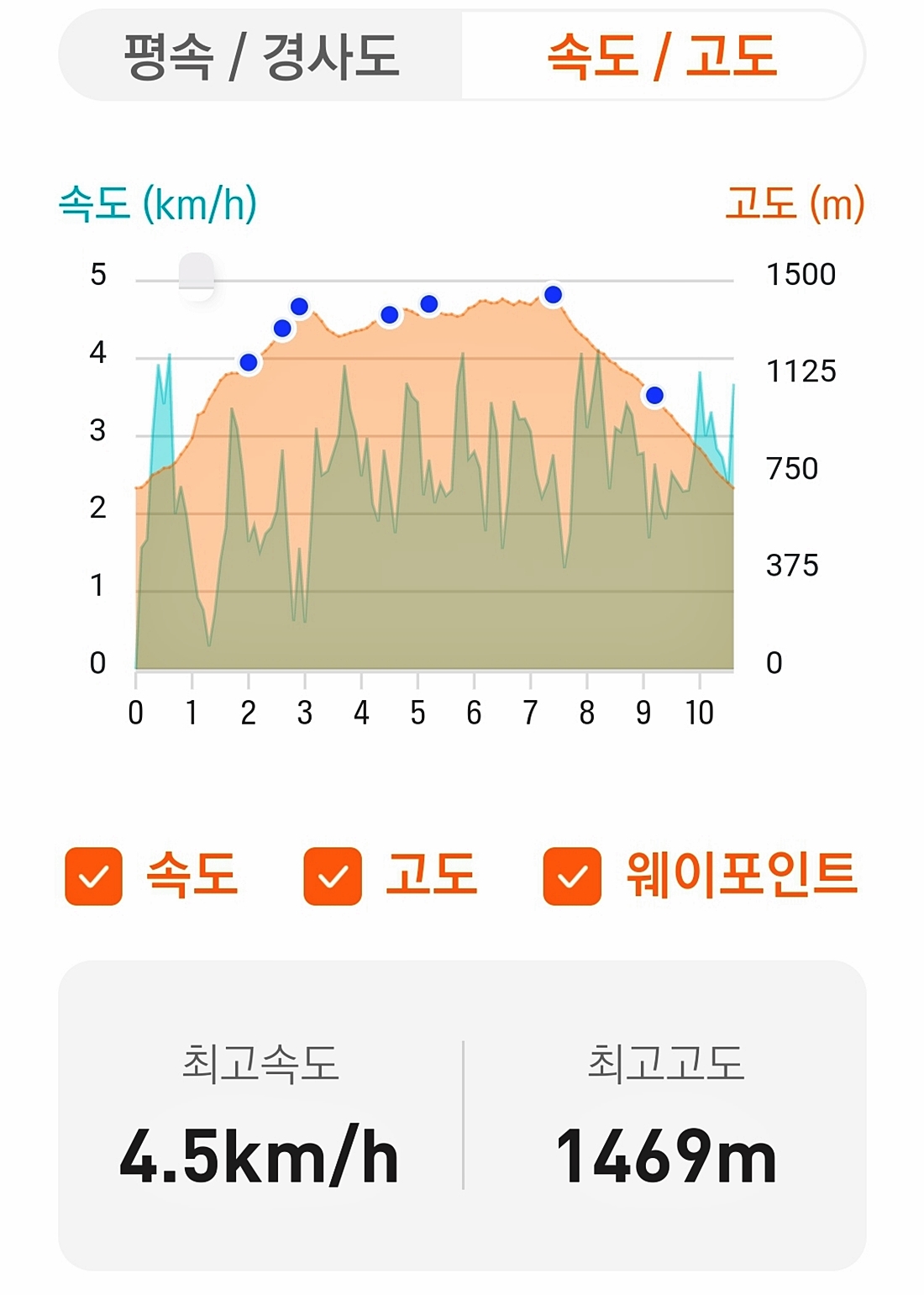The image size is (924, 1295).
Task: Click the 최고속도 maximum speed card
Action: pos(260,1109)
